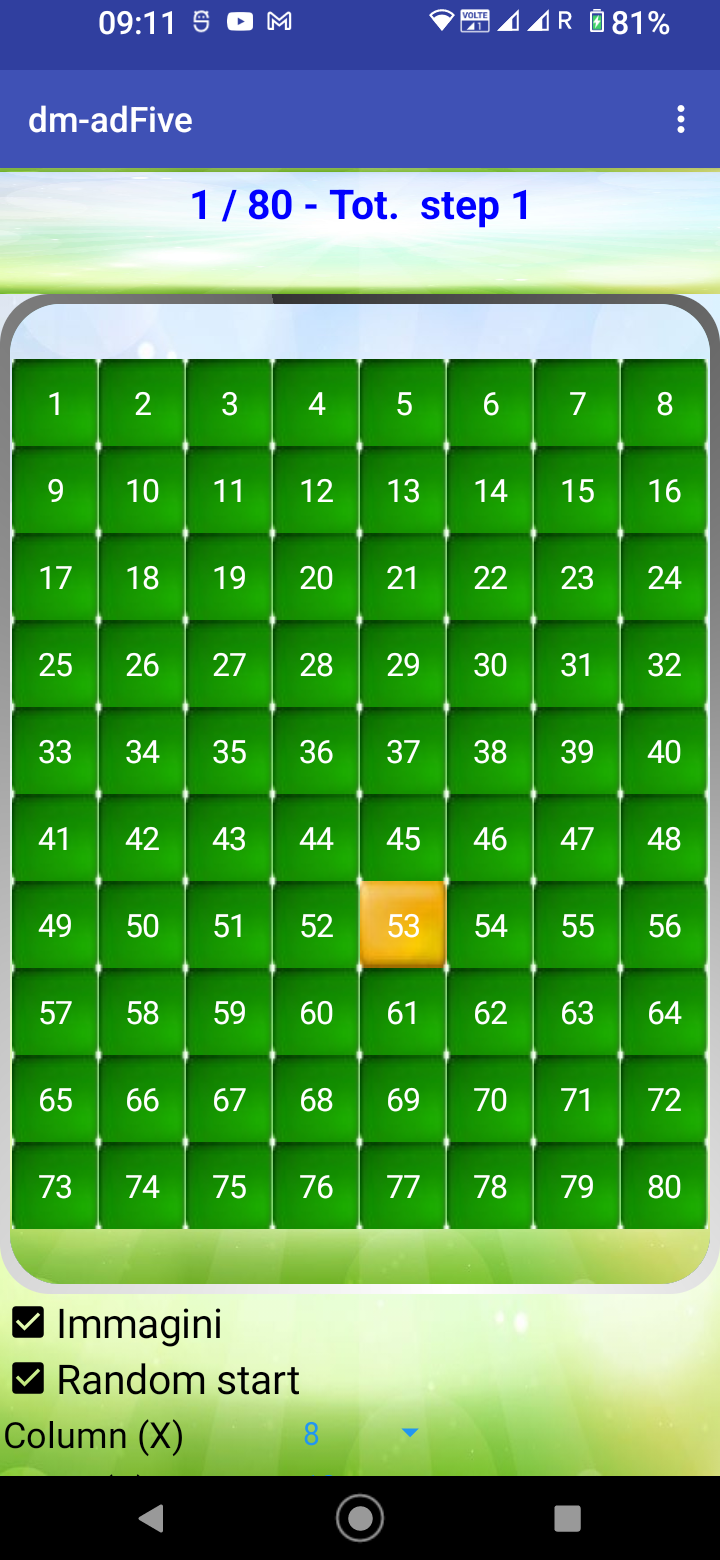Open the overflow menu
This screenshot has width=720, height=1560.
click(x=680, y=120)
